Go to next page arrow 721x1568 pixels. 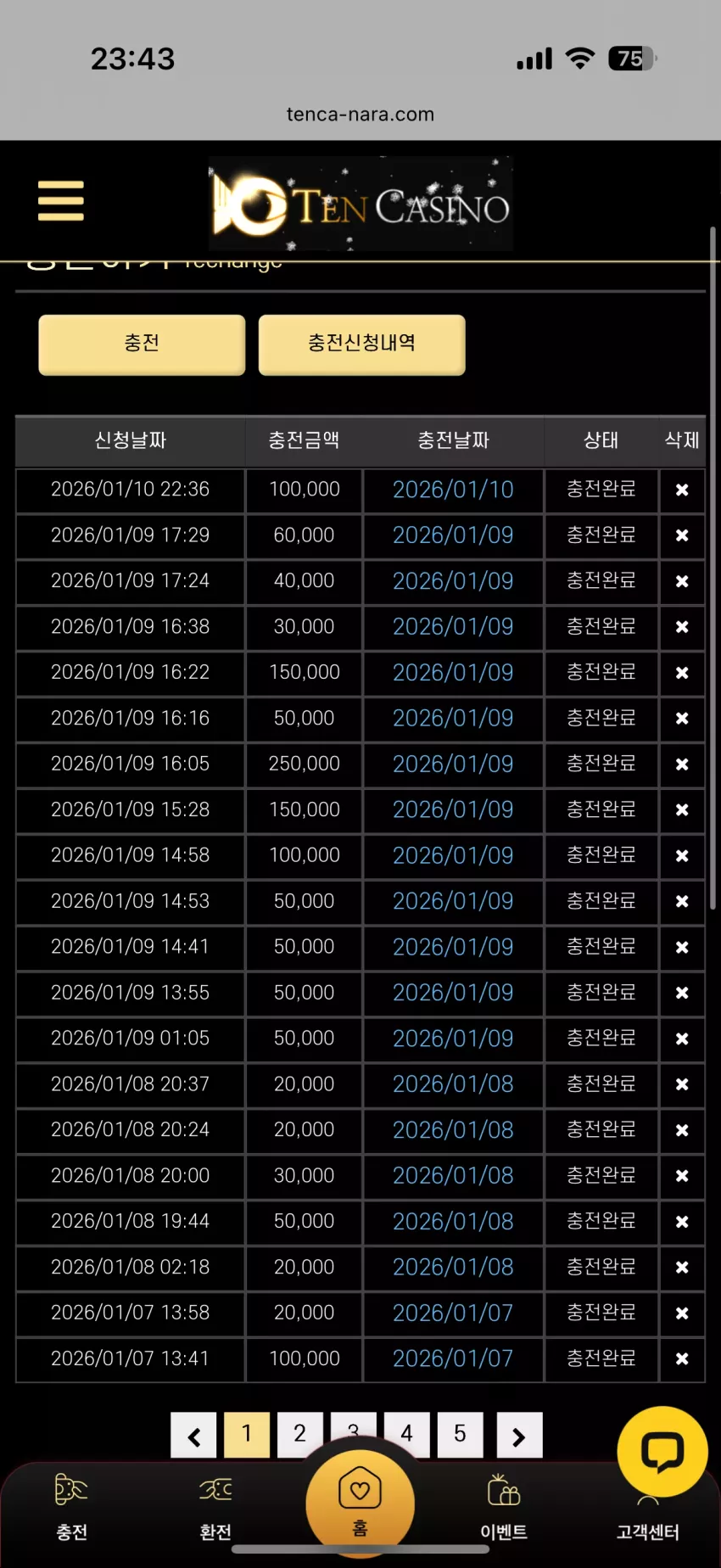tap(519, 1435)
